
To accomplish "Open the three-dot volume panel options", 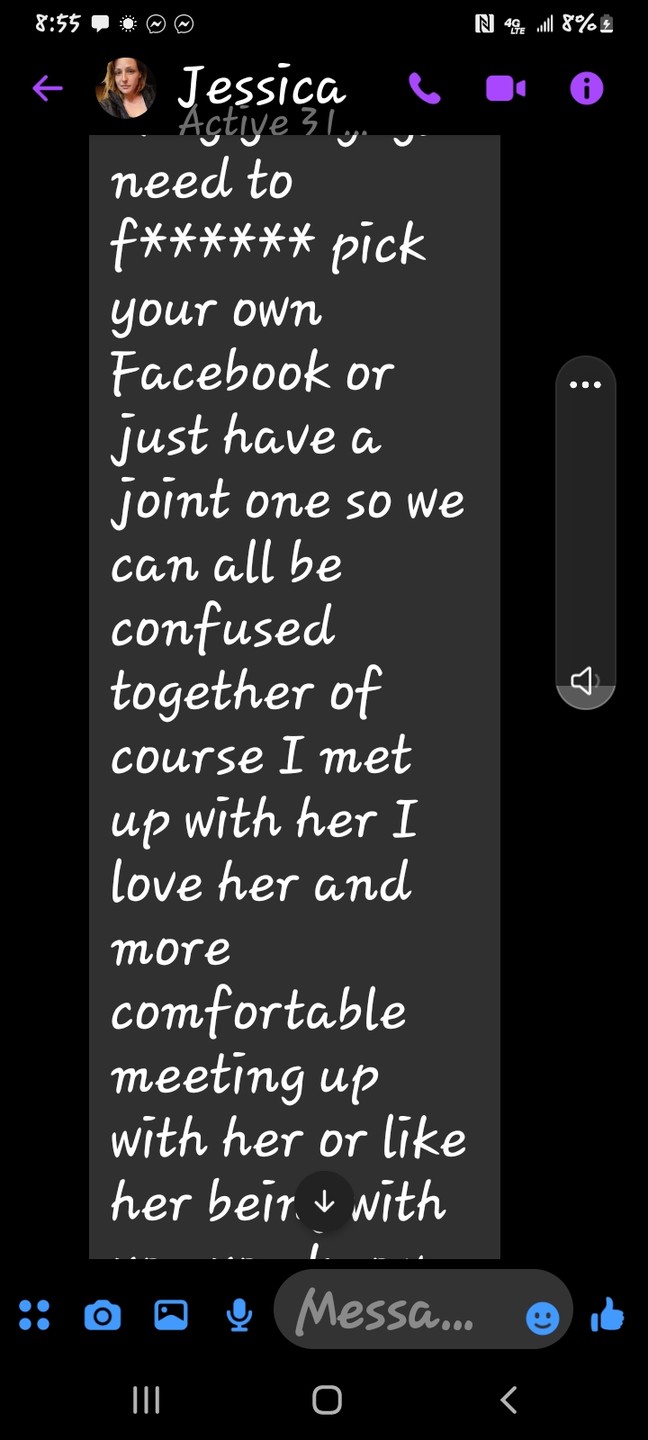I will [585, 384].
